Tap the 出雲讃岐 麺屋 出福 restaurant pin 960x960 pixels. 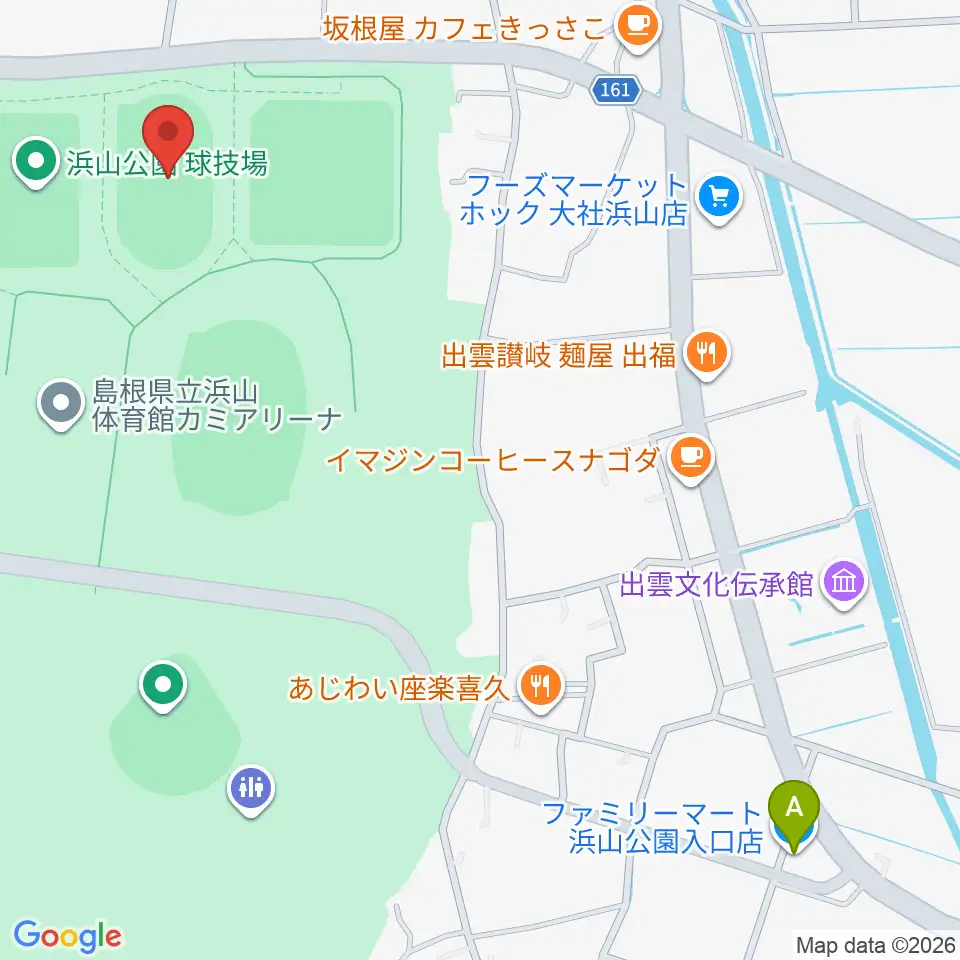coord(707,355)
